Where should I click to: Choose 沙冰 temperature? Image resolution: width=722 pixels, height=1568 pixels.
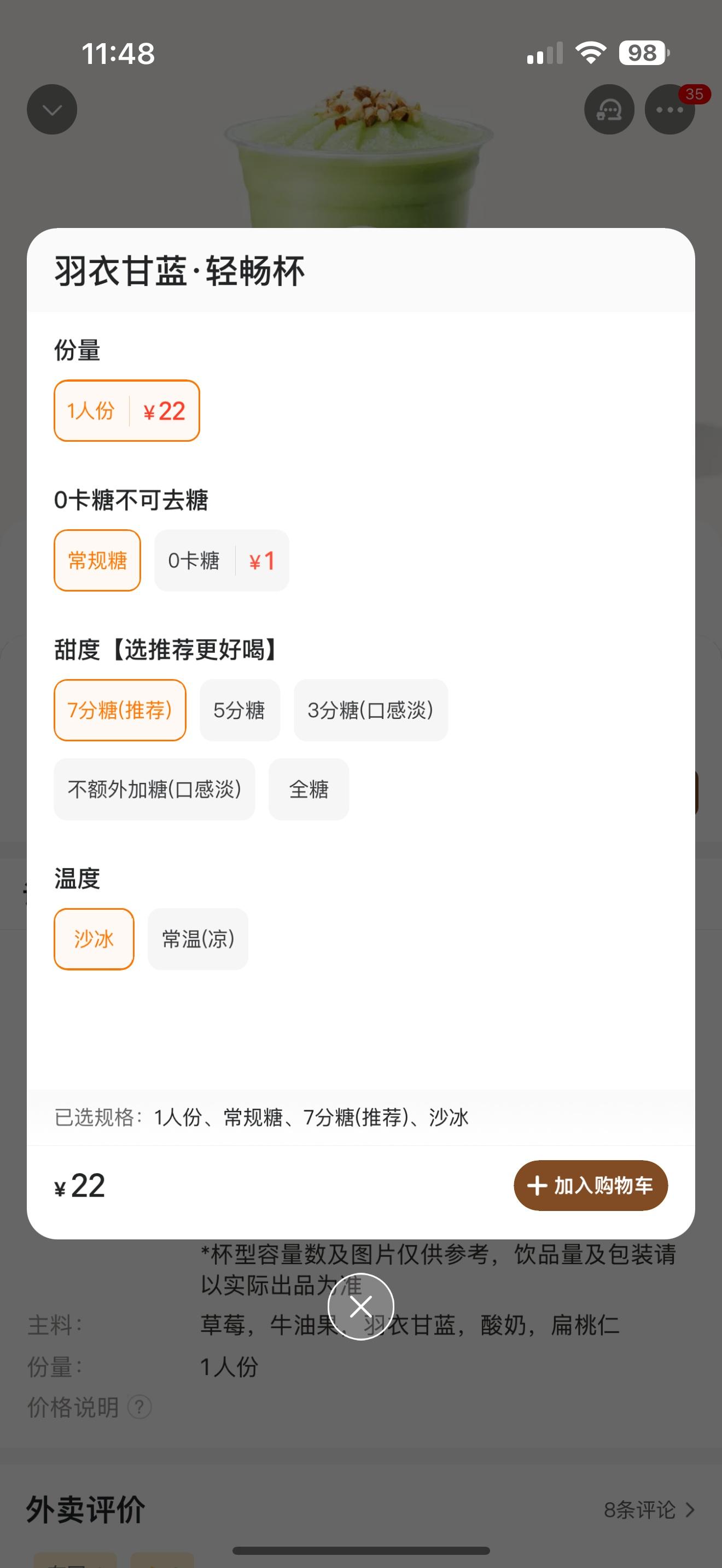coord(94,939)
